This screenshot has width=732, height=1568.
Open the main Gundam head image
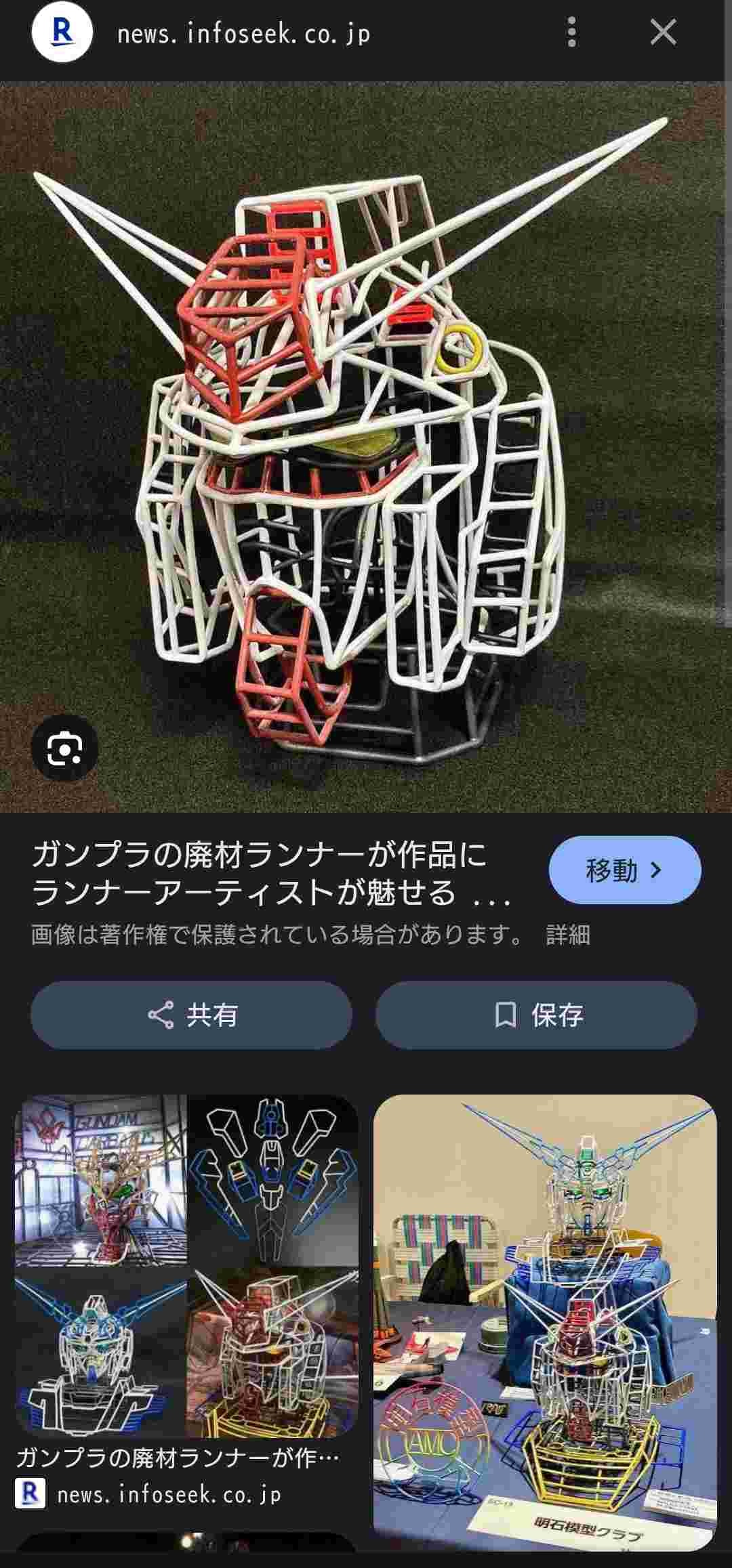coord(366,447)
